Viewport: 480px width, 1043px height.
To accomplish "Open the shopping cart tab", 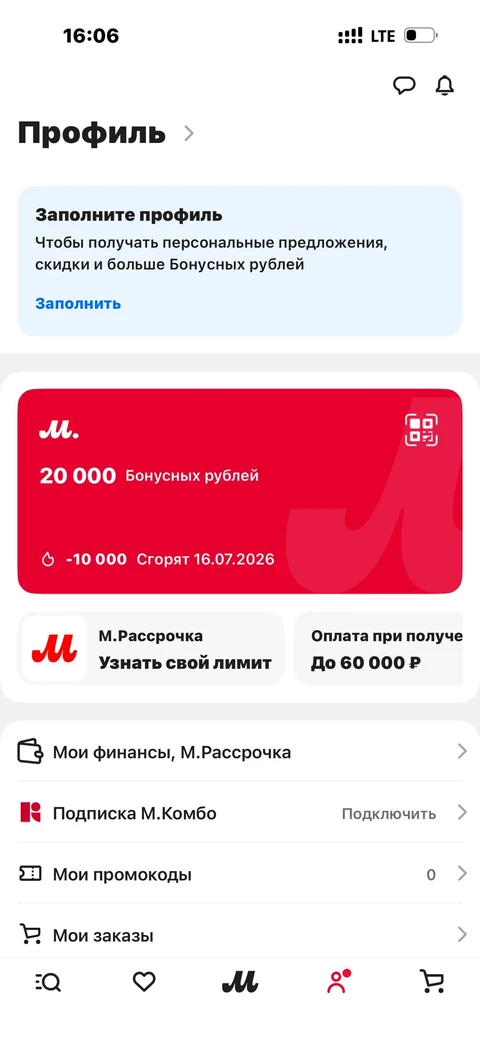I will coord(432,982).
